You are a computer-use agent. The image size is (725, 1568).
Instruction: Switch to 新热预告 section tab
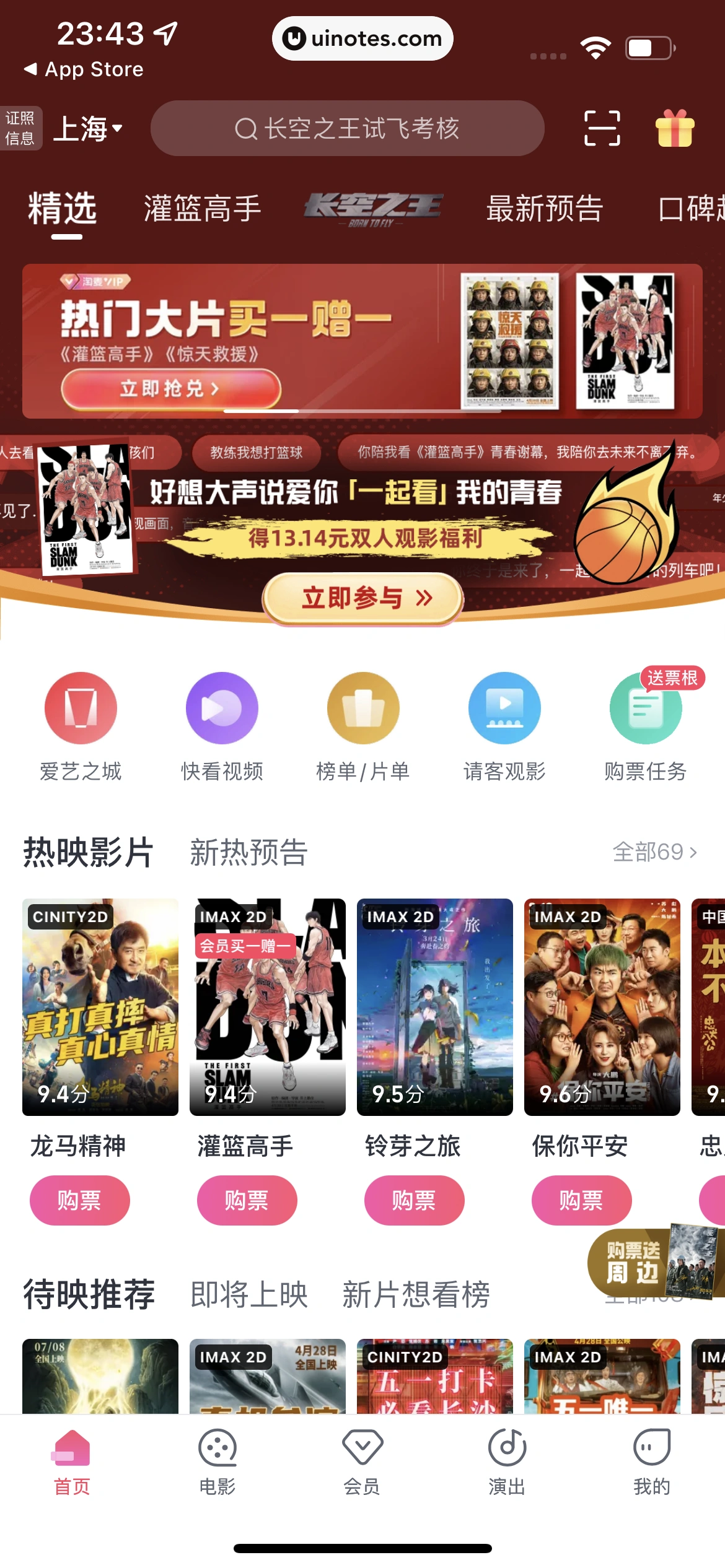click(248, 852)
